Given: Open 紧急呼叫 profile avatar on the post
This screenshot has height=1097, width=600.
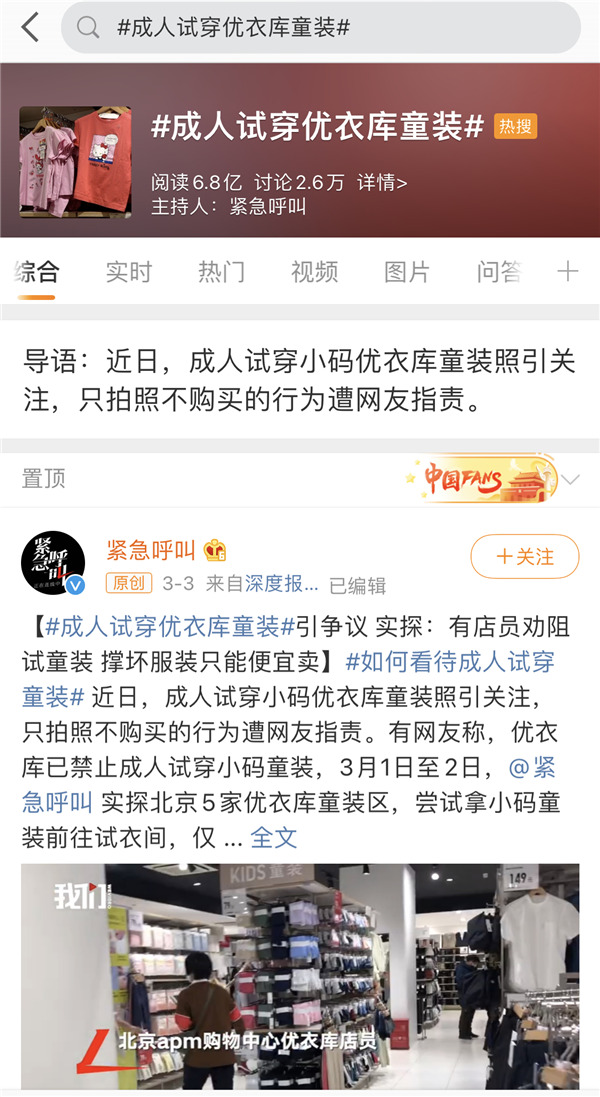Looking at the screenshot, I should (x=53, y=563).
